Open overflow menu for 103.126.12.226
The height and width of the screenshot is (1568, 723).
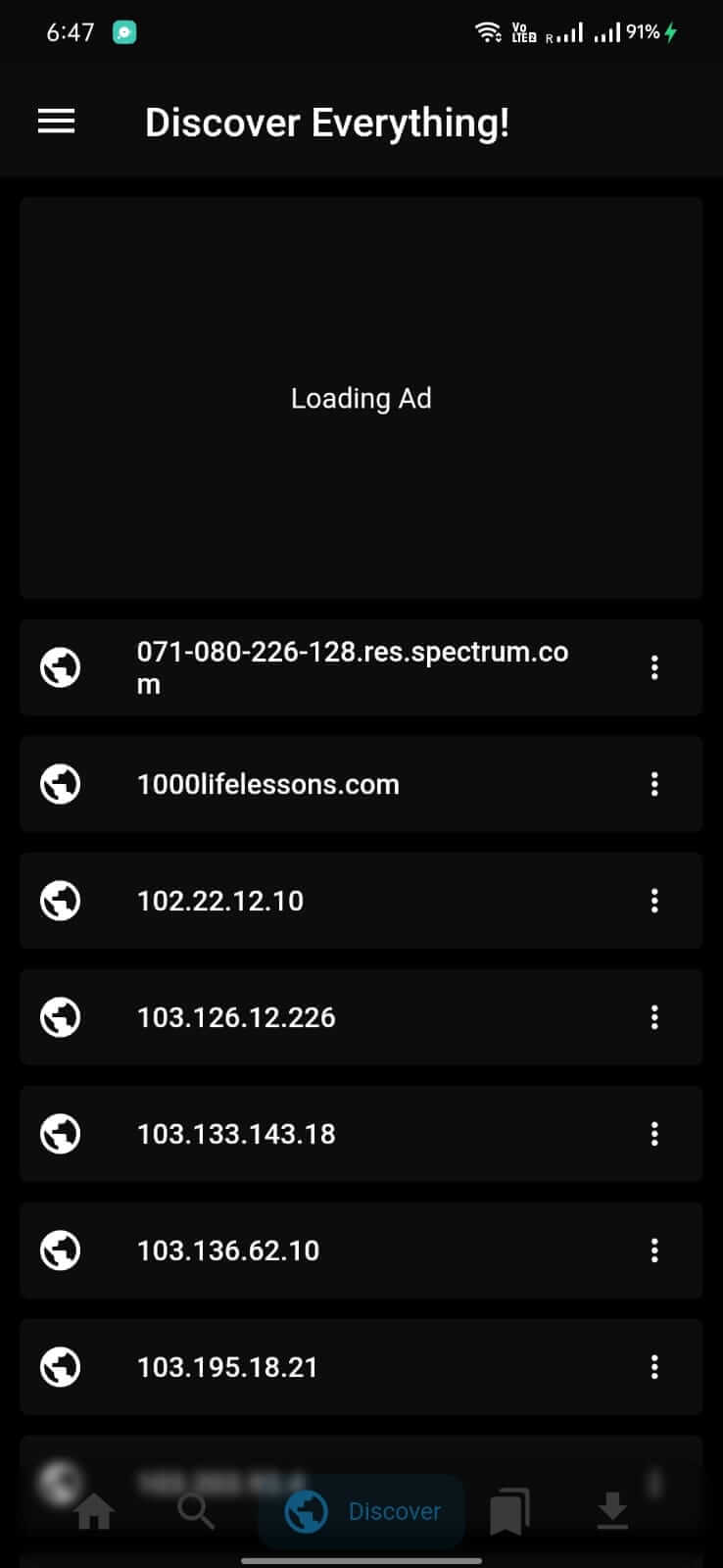click(654, 1017)
